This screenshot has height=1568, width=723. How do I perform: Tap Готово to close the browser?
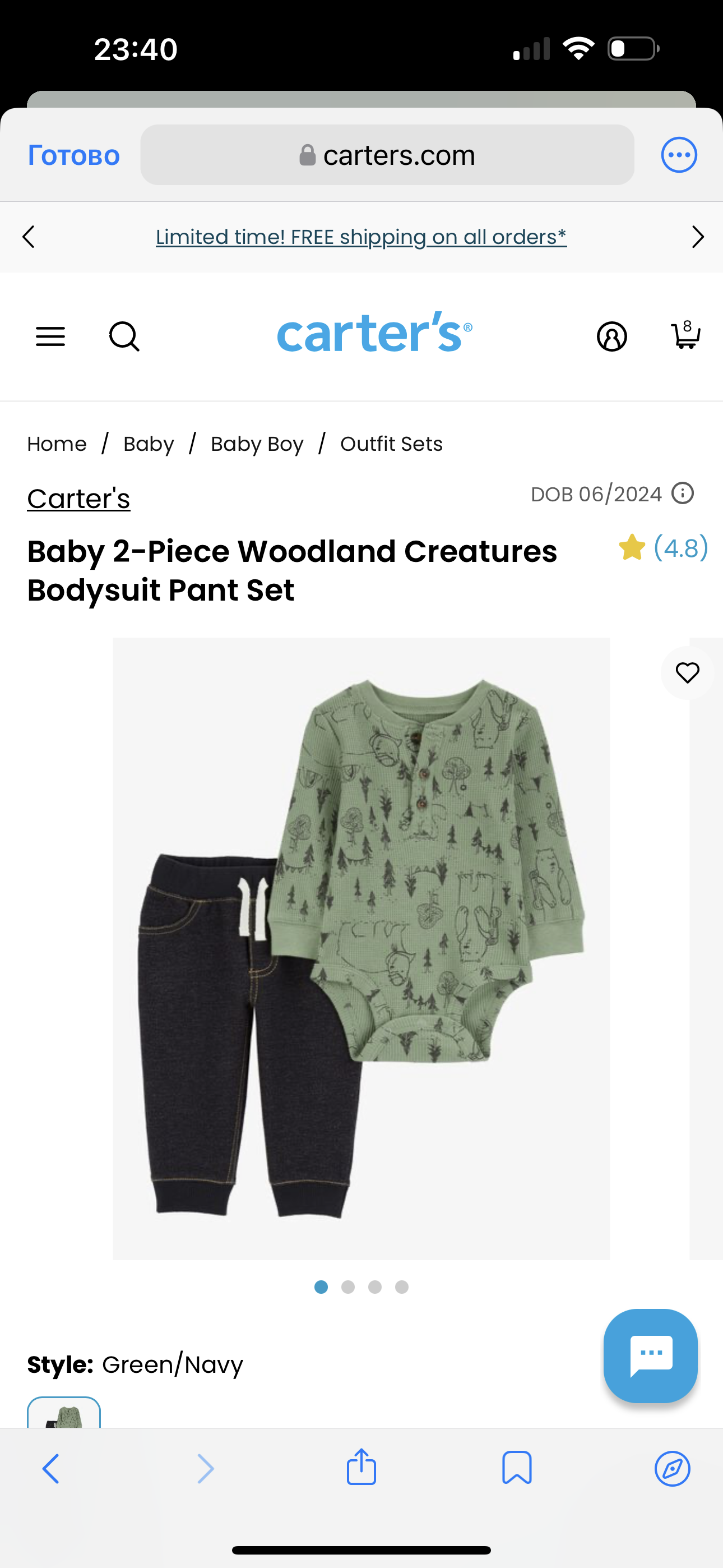pyautogui.click(x=73, y=155)
